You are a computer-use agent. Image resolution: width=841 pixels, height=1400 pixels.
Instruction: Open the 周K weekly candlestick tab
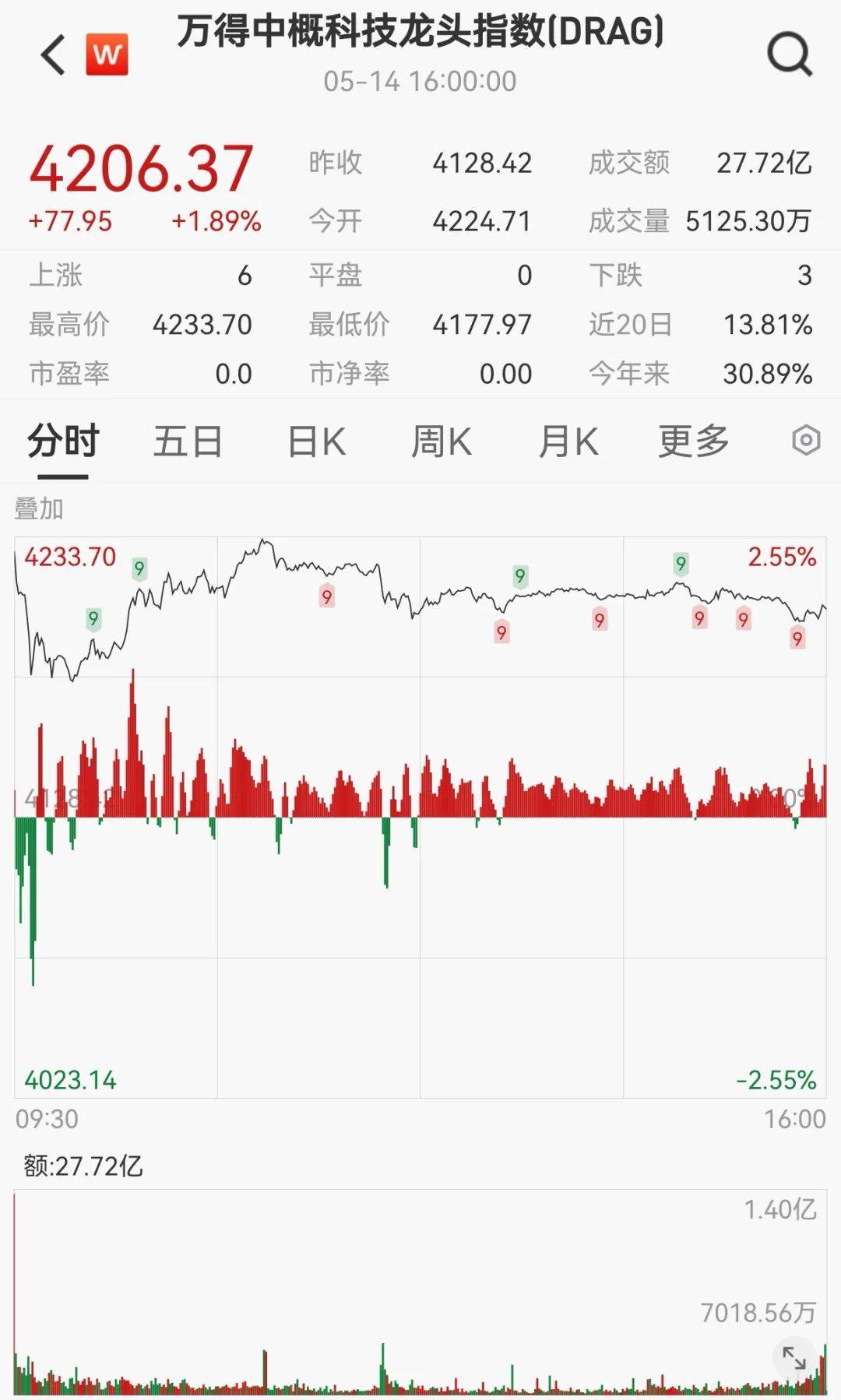click(441, 441)
